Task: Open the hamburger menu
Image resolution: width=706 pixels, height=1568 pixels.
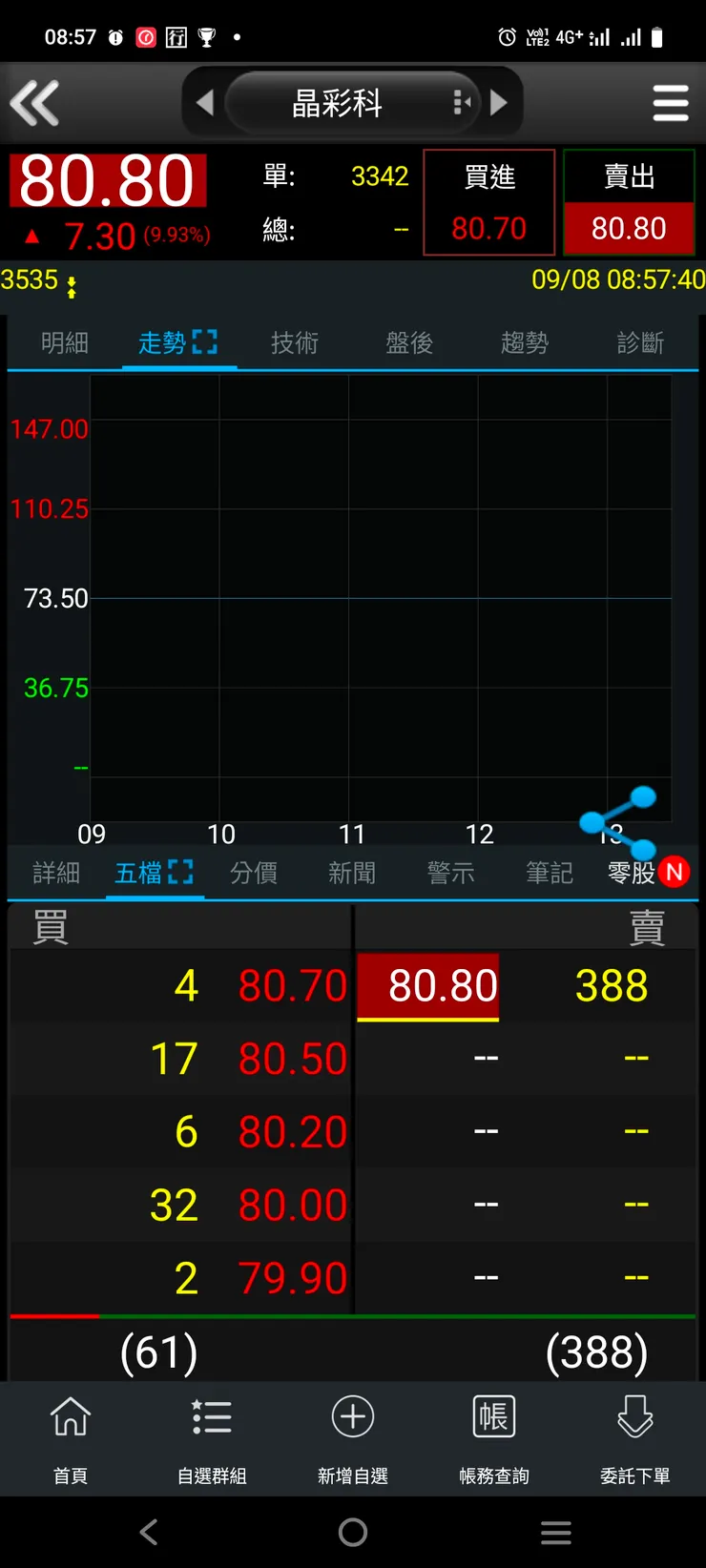Action: coord(670,103)
